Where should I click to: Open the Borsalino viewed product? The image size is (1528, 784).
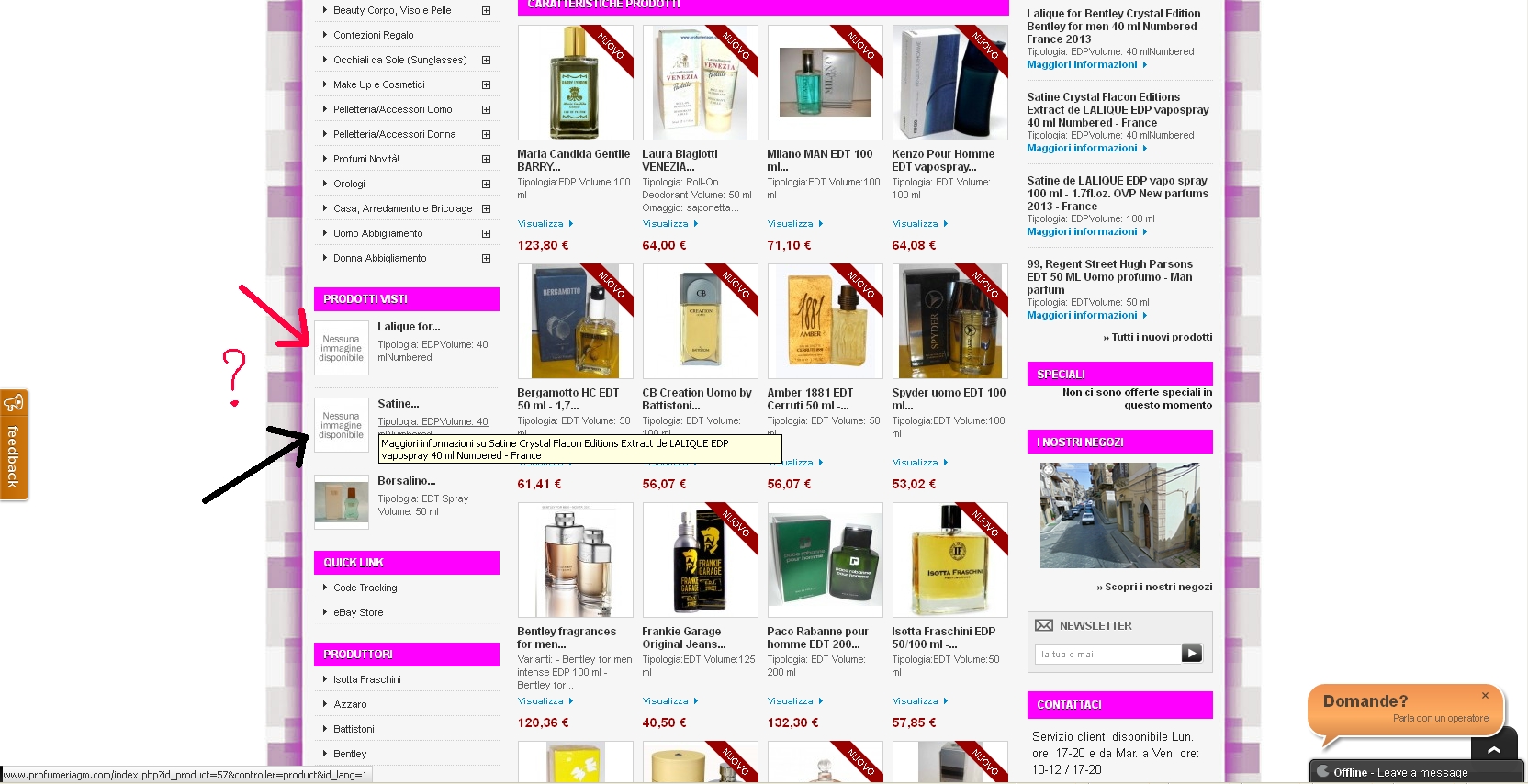point(406,481)
